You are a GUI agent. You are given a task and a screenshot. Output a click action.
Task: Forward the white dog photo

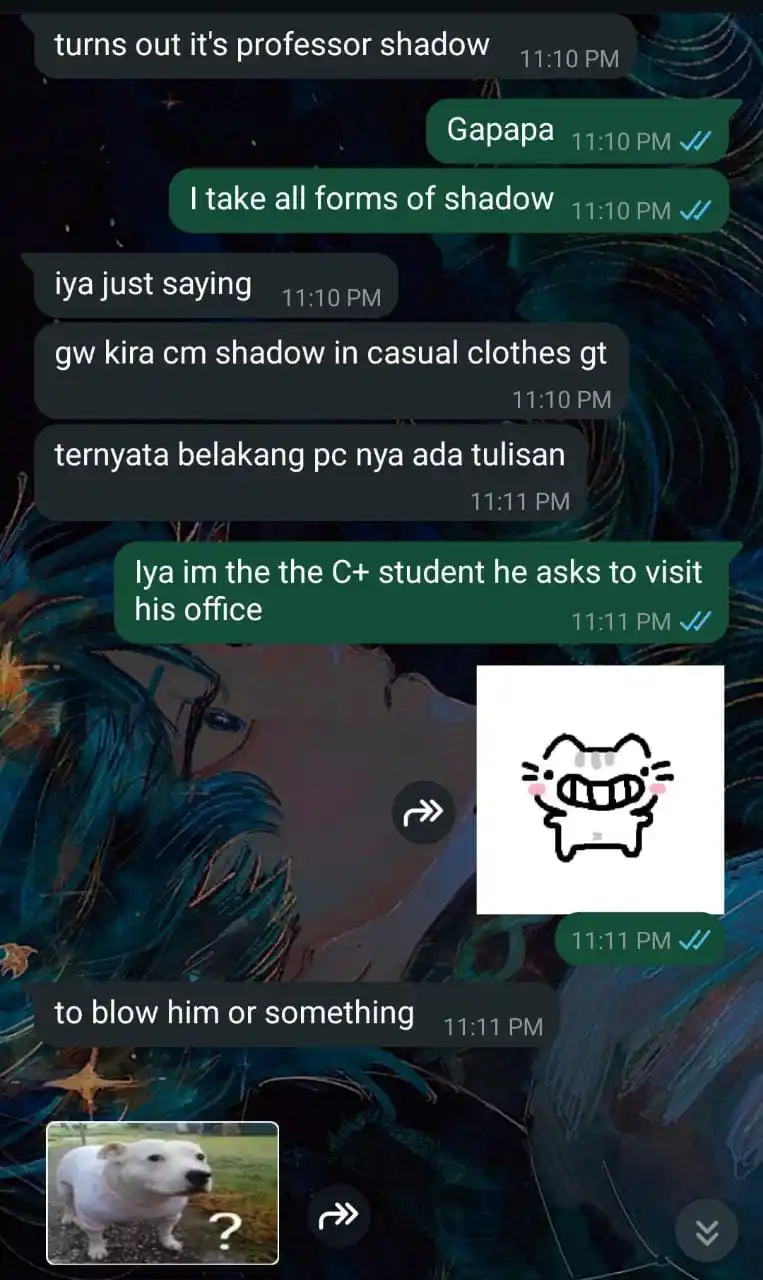(338, 1216)
